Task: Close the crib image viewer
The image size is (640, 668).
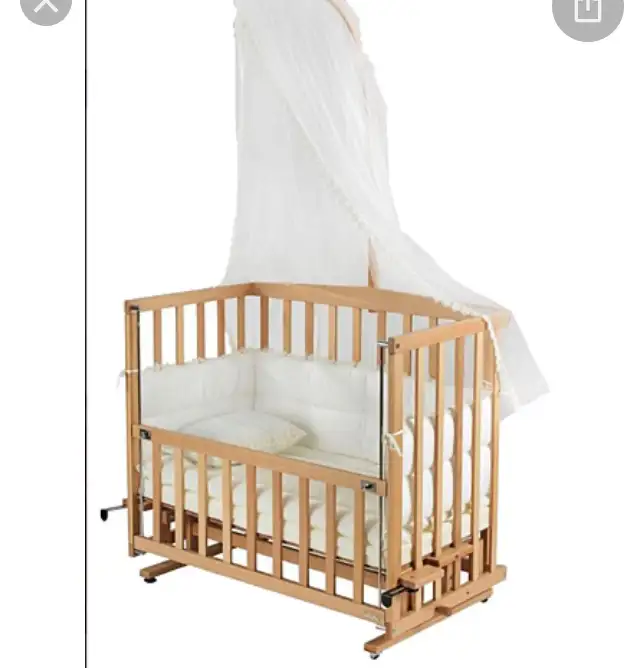Action: 46,6
